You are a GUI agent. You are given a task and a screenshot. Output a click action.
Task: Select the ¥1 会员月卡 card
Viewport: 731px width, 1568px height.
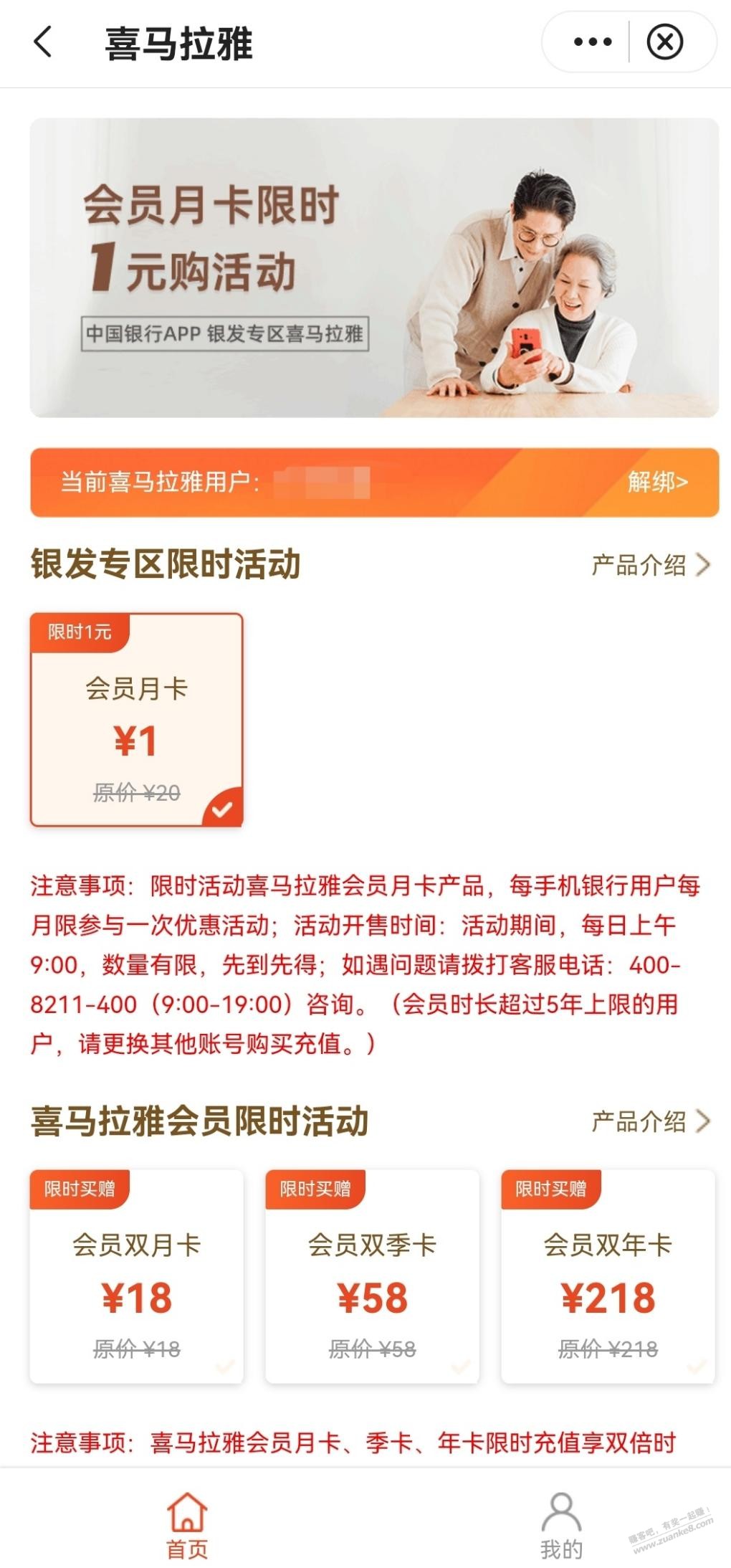click(136, 719)
